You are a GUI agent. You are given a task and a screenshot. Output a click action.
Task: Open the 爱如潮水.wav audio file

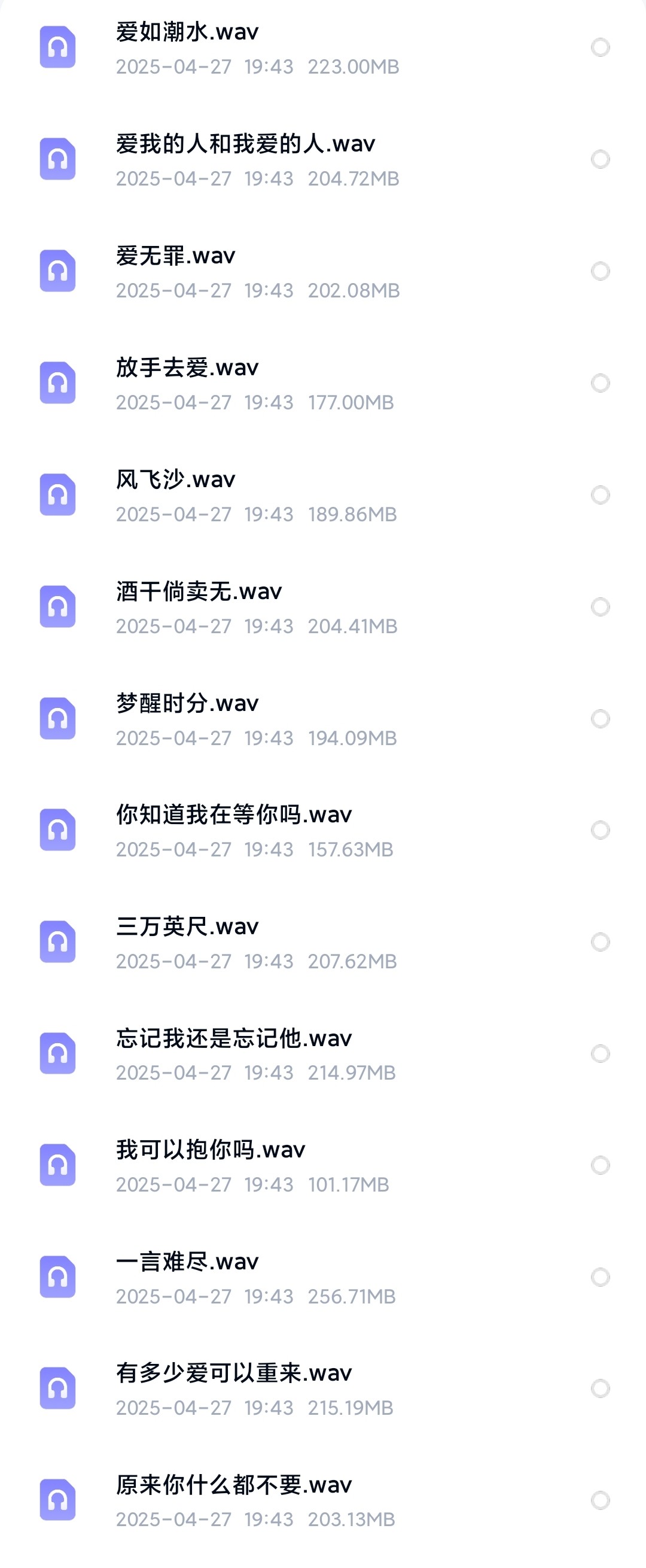(x=187, y=32)
